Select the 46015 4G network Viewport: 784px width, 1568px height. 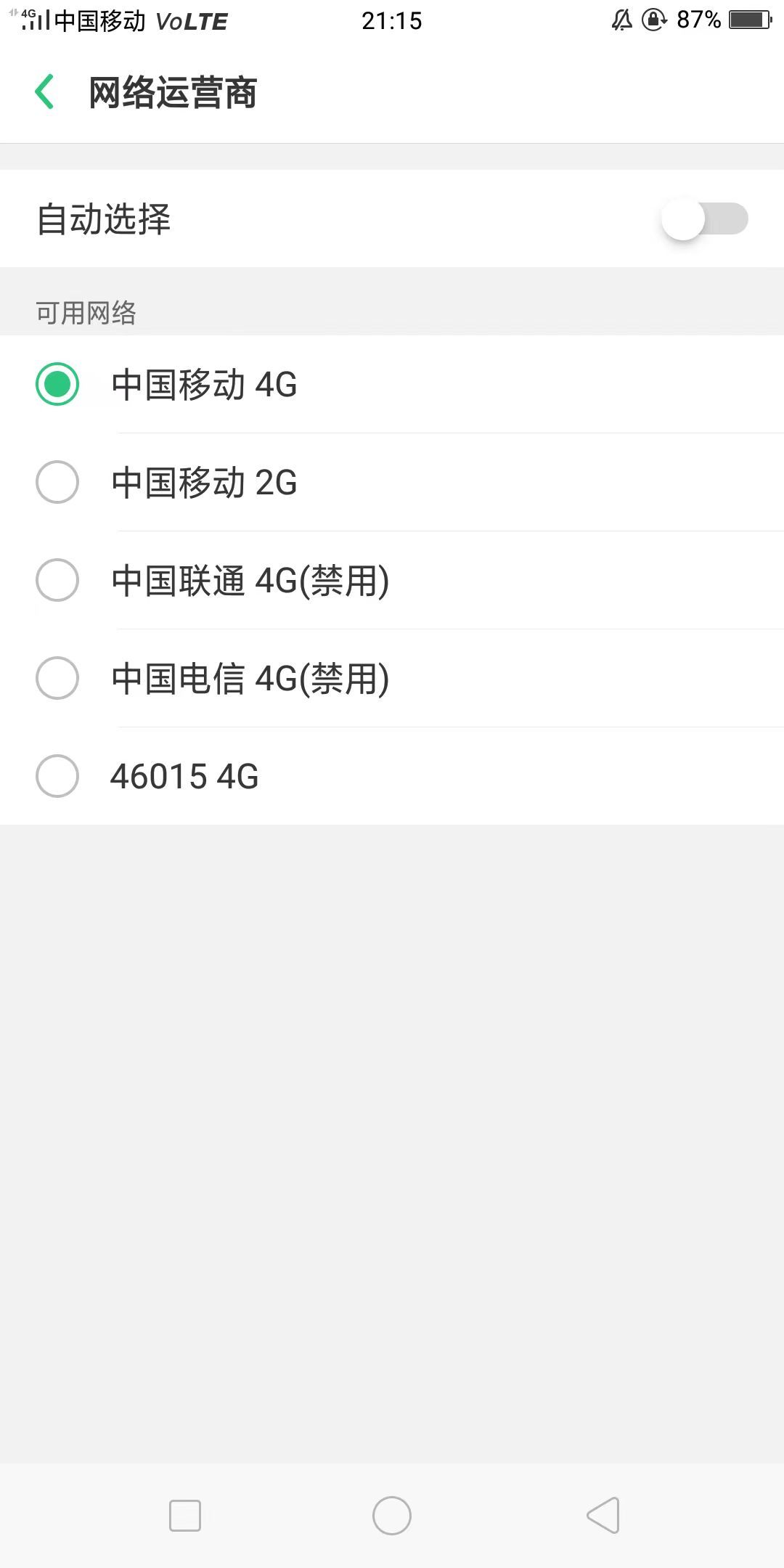click(x=58, y=776)
